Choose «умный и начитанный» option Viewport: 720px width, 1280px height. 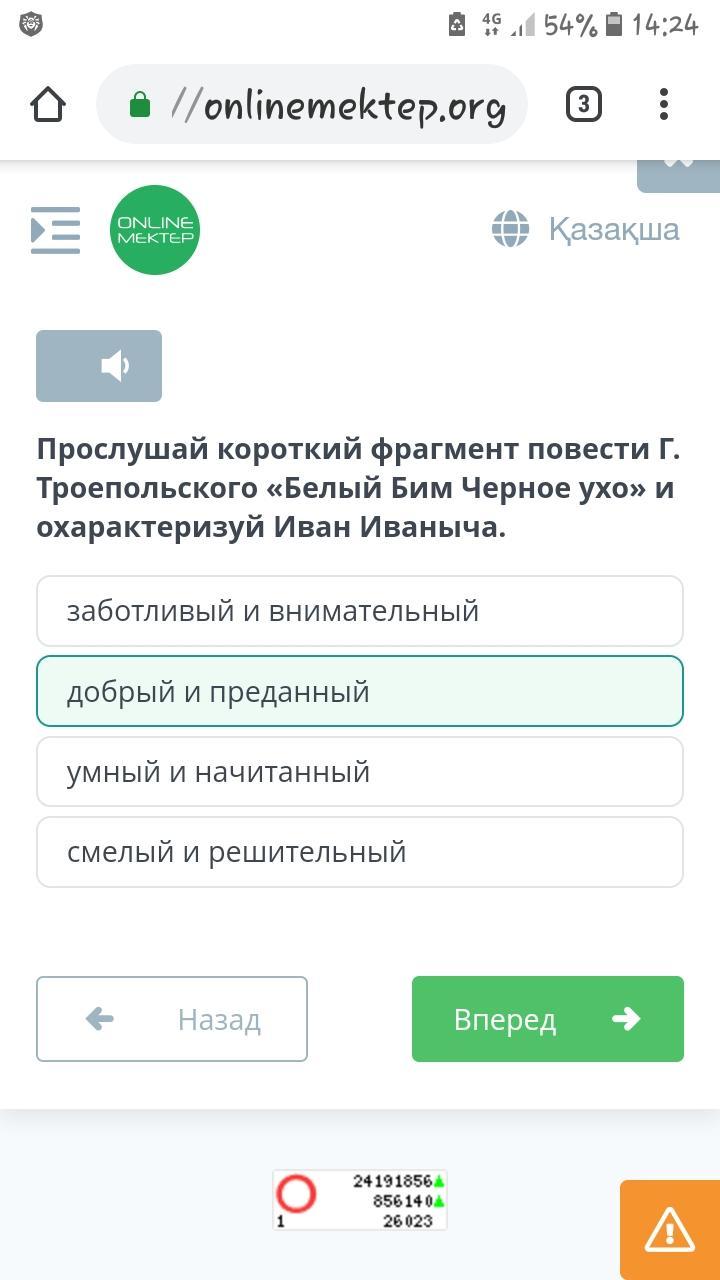[360, 772]
